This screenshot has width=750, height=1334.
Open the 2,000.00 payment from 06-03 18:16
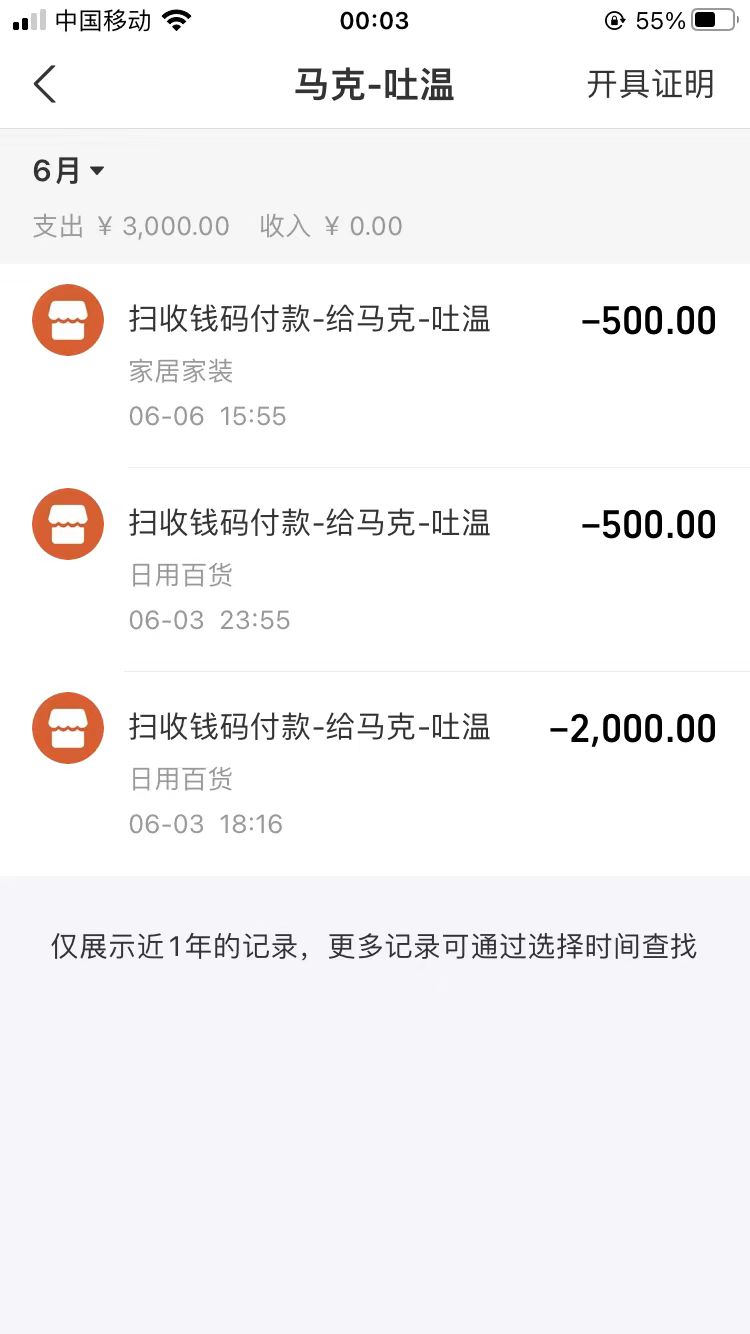coord(375,774)
